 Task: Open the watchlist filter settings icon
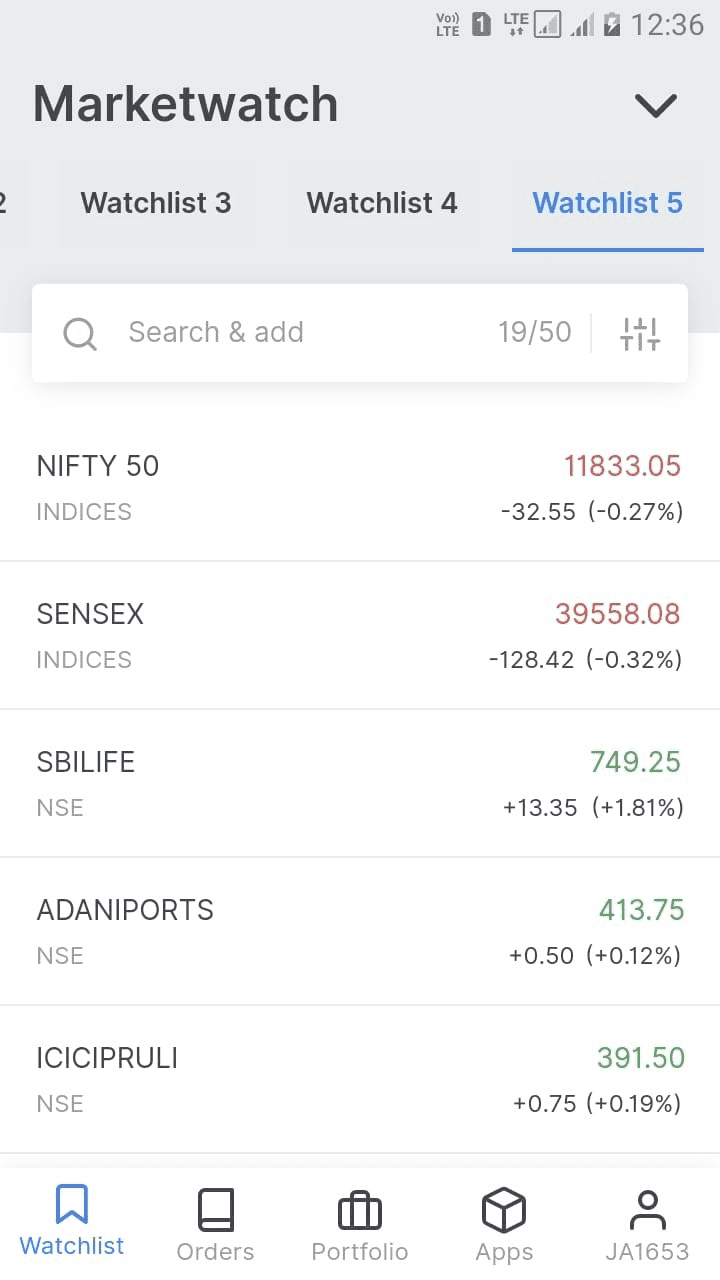click(640, 333)
